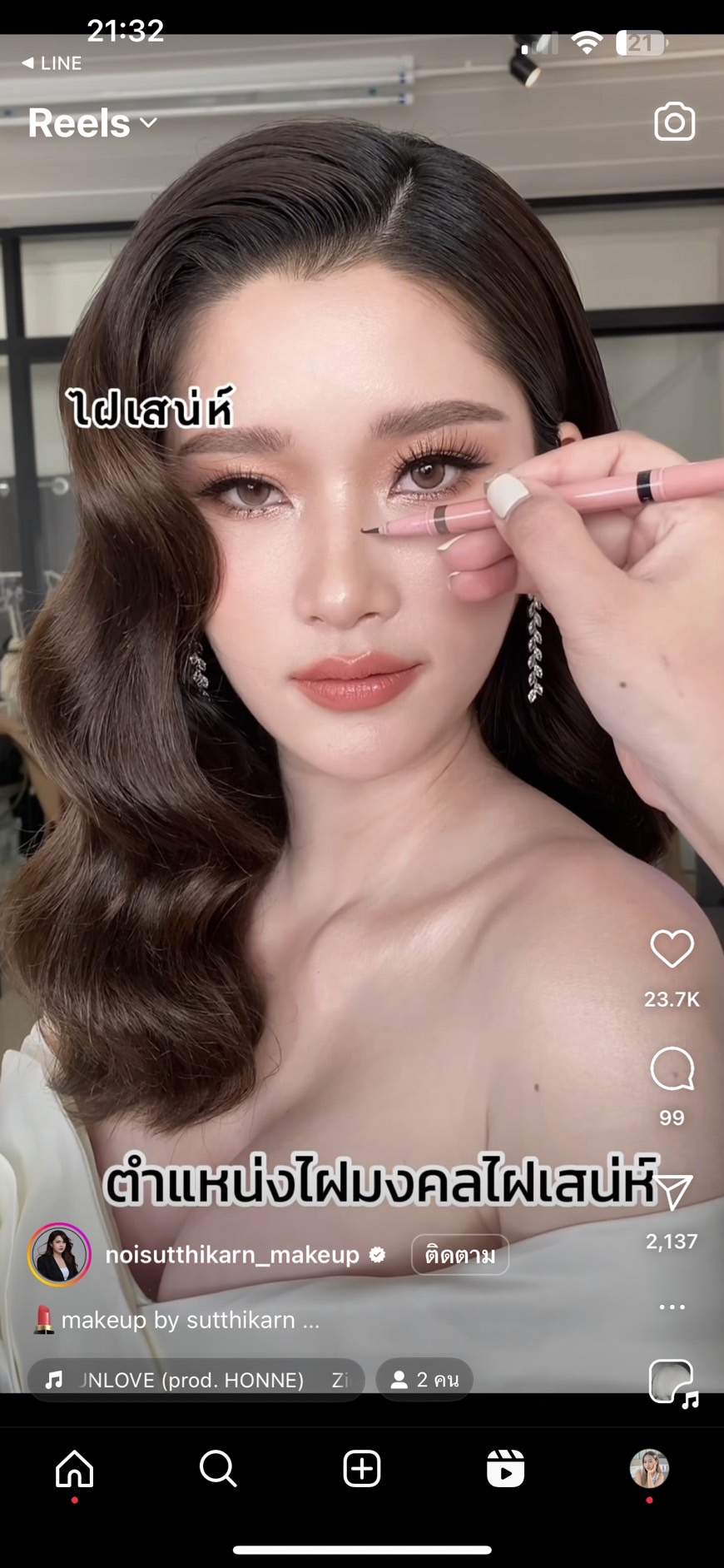This screenshot has width=724, height=1568.
Task: Open the camera to create a reel
Action: coord(674,122)
